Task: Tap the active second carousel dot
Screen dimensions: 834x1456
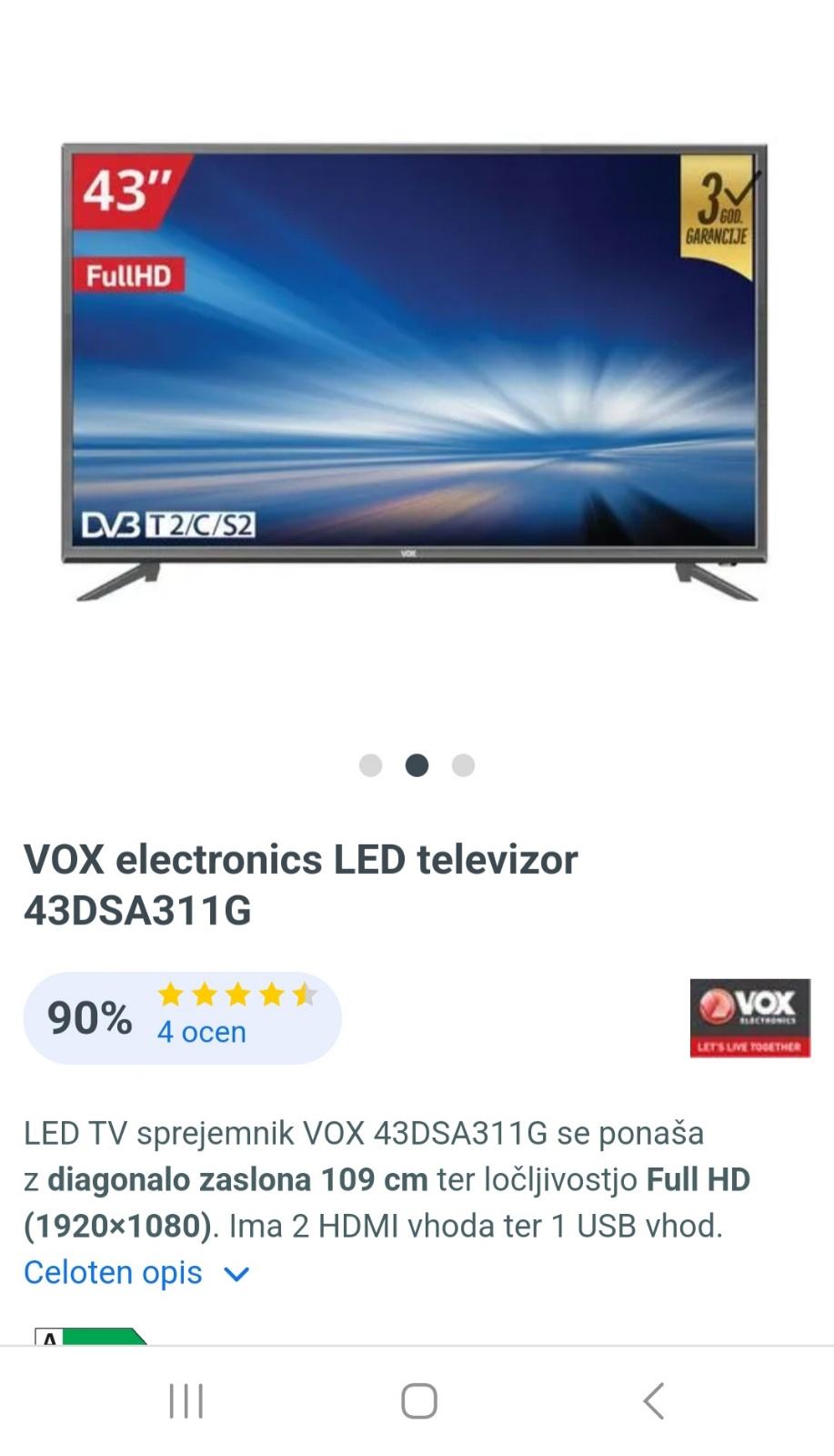Action: [417, 765]
